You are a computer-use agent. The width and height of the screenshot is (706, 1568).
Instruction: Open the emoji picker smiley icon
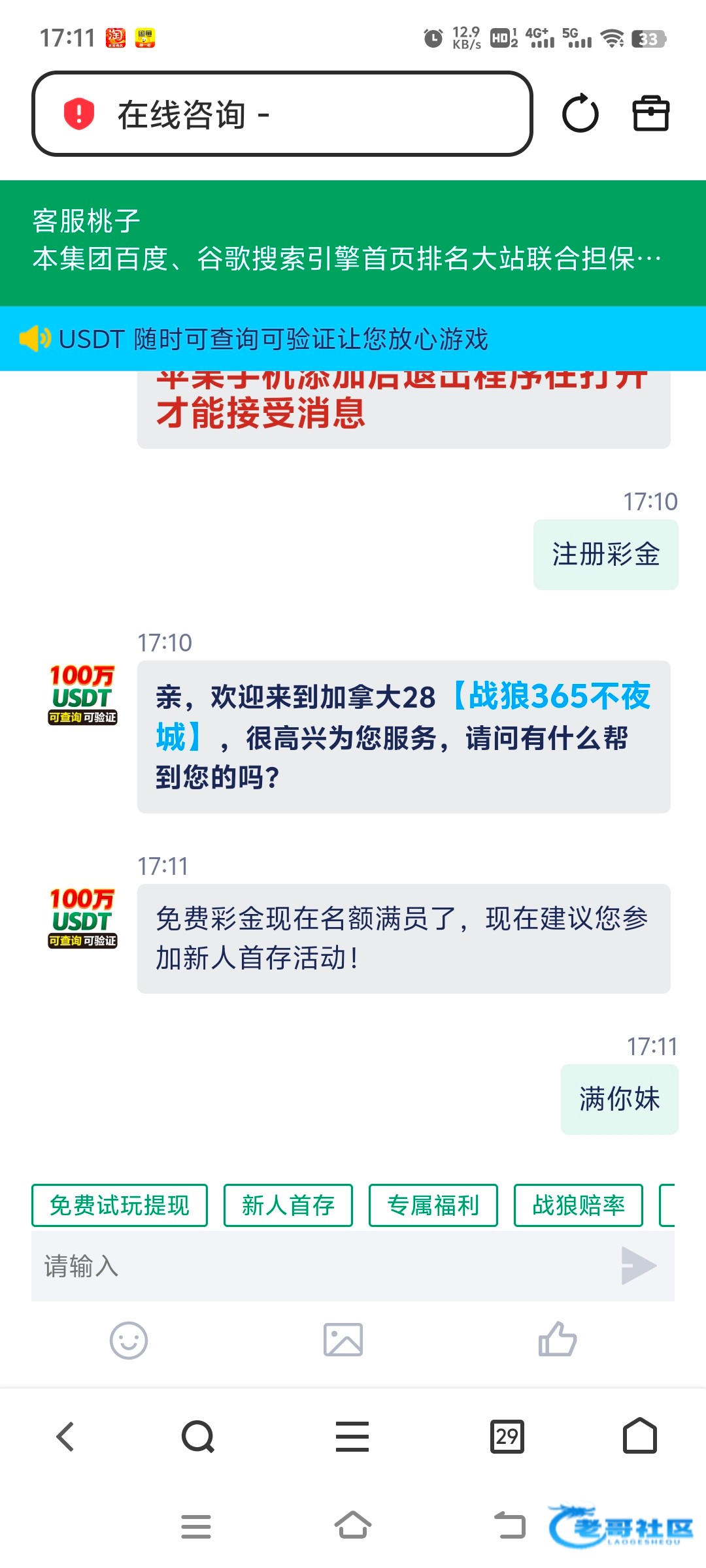click(129, 1341)
